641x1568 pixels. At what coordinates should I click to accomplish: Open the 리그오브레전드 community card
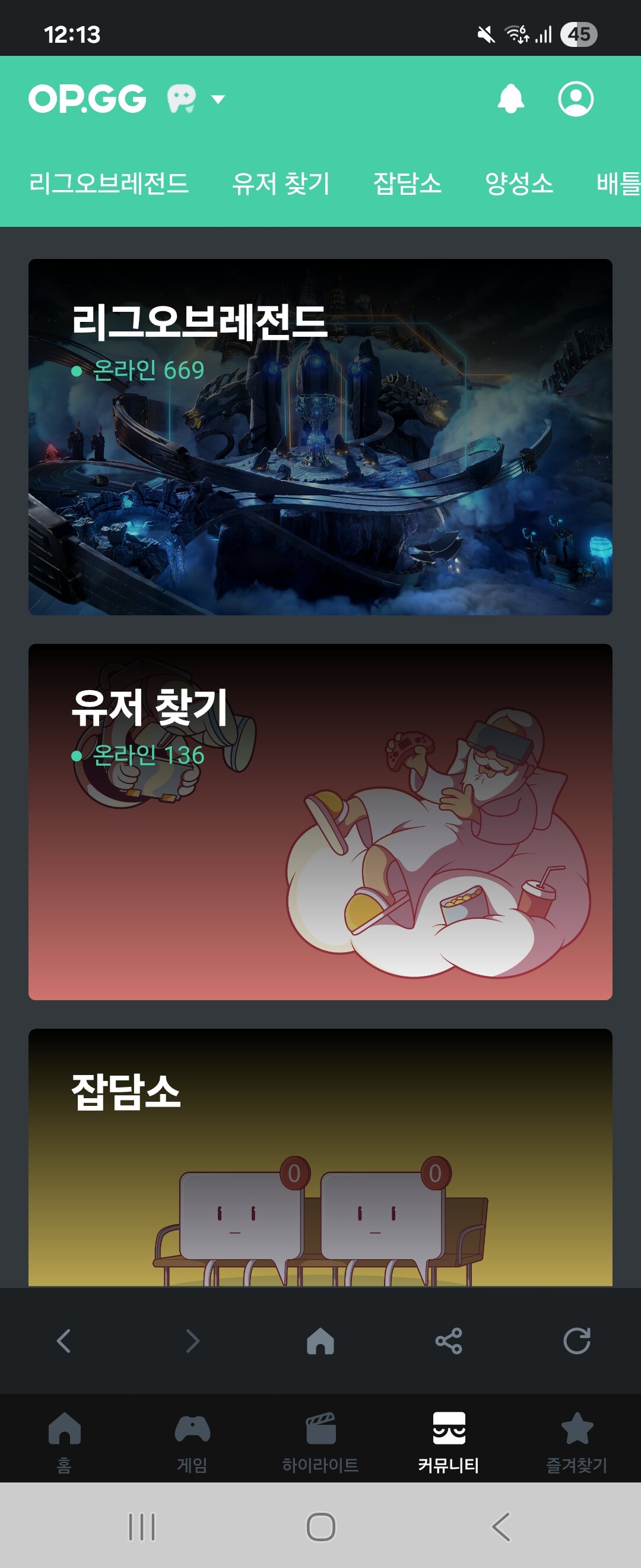point(320,437)
